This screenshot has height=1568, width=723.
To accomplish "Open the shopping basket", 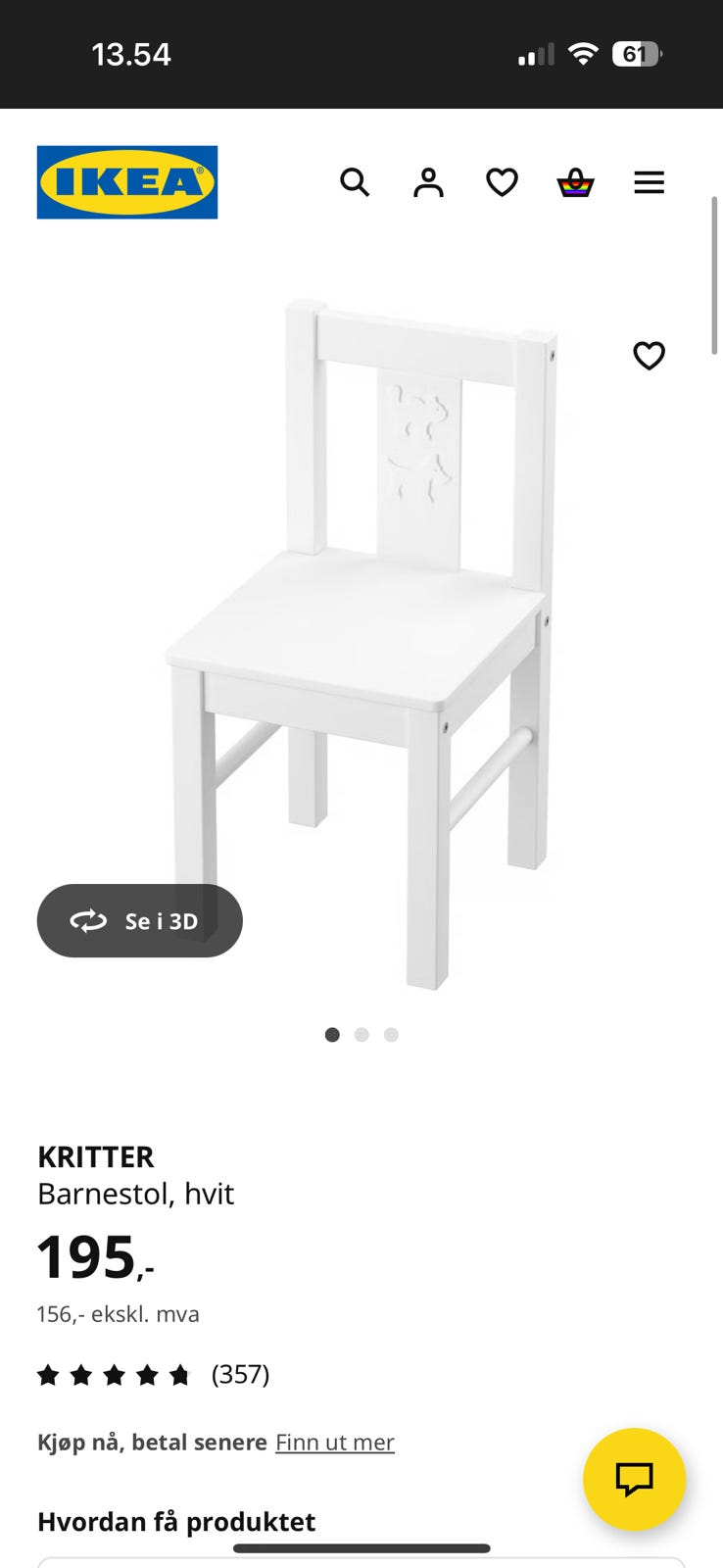I will click(575, 182).
